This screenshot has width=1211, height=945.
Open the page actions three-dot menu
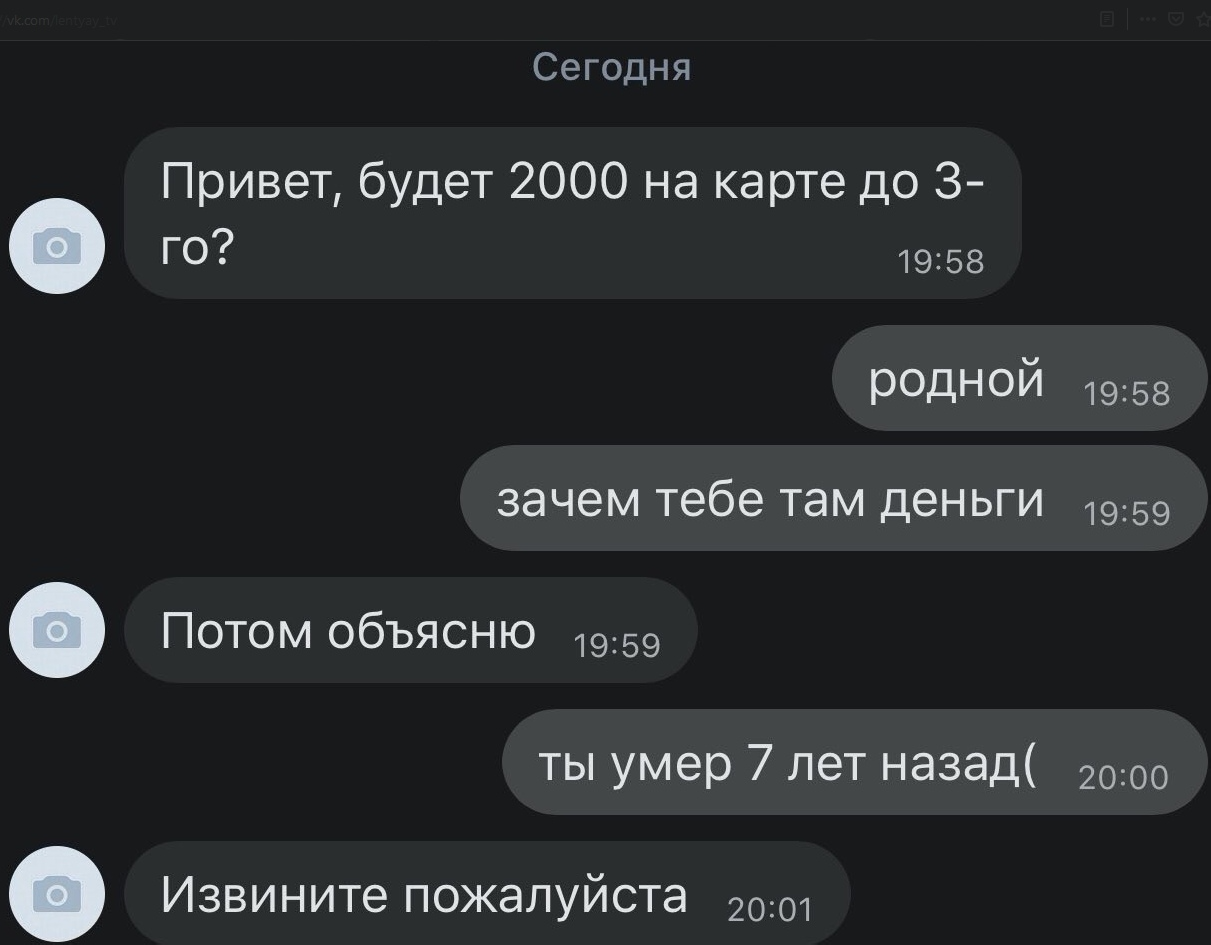pyautogui.click(x=1148, y=19)
